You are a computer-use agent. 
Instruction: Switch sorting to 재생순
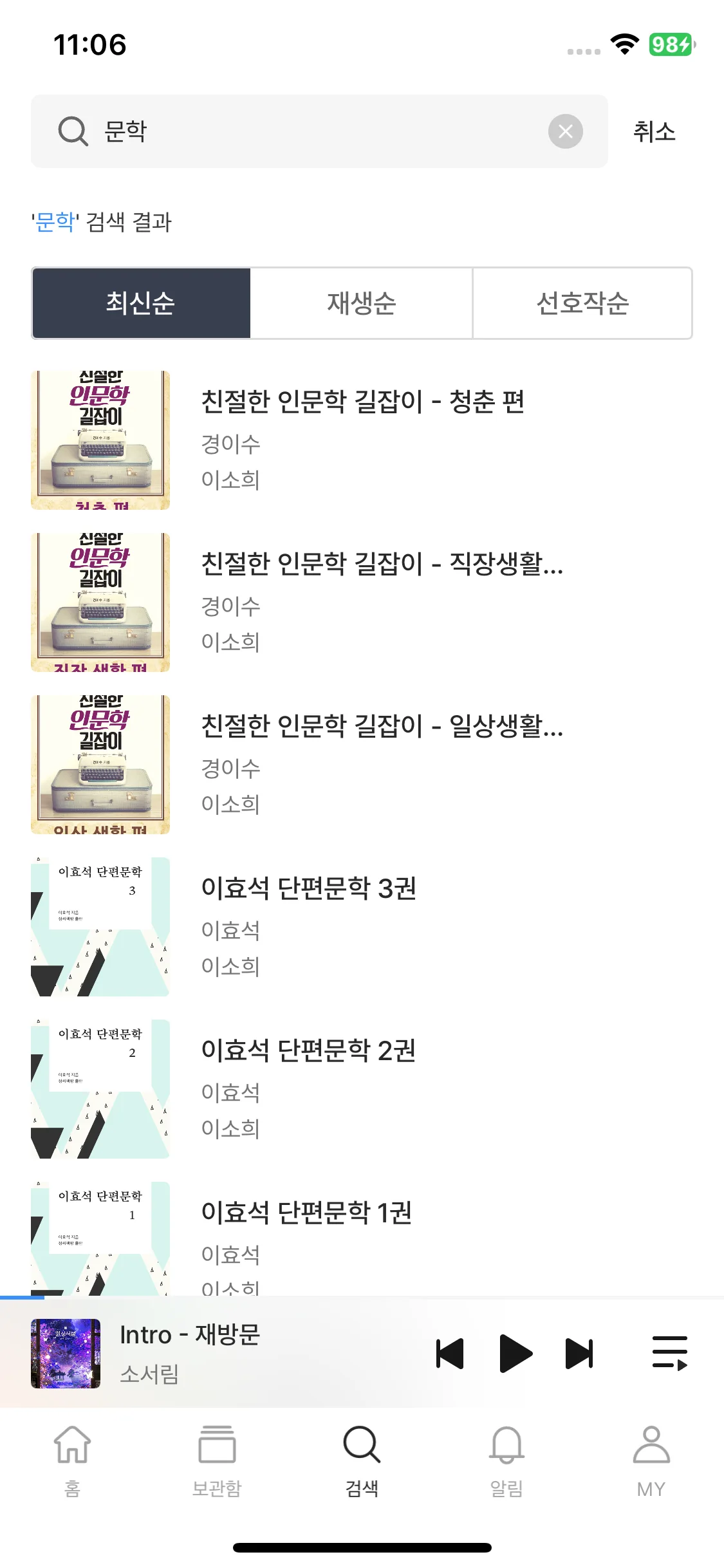pos(361,303)
